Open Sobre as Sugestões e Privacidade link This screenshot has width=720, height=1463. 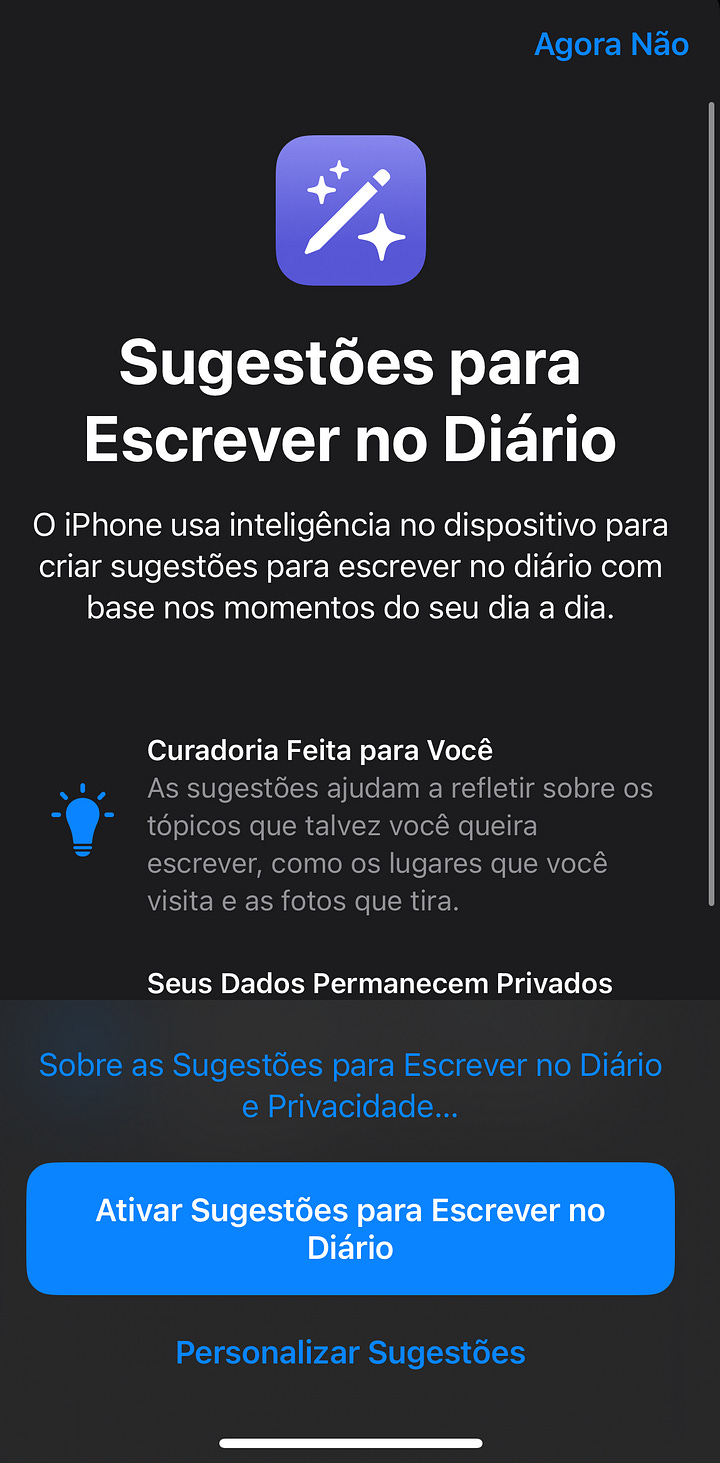tap(350, 1085)
